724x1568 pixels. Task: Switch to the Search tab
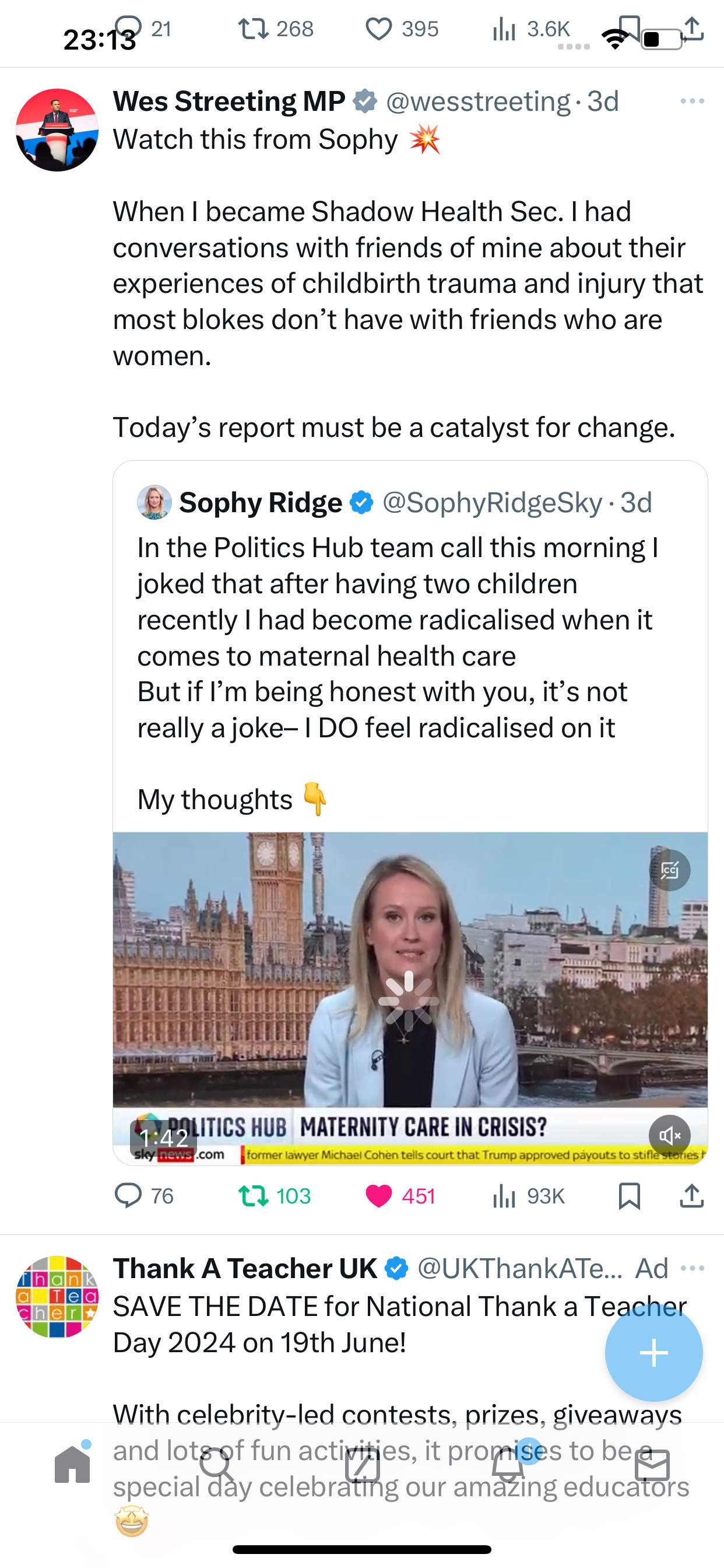(217, 1464)
